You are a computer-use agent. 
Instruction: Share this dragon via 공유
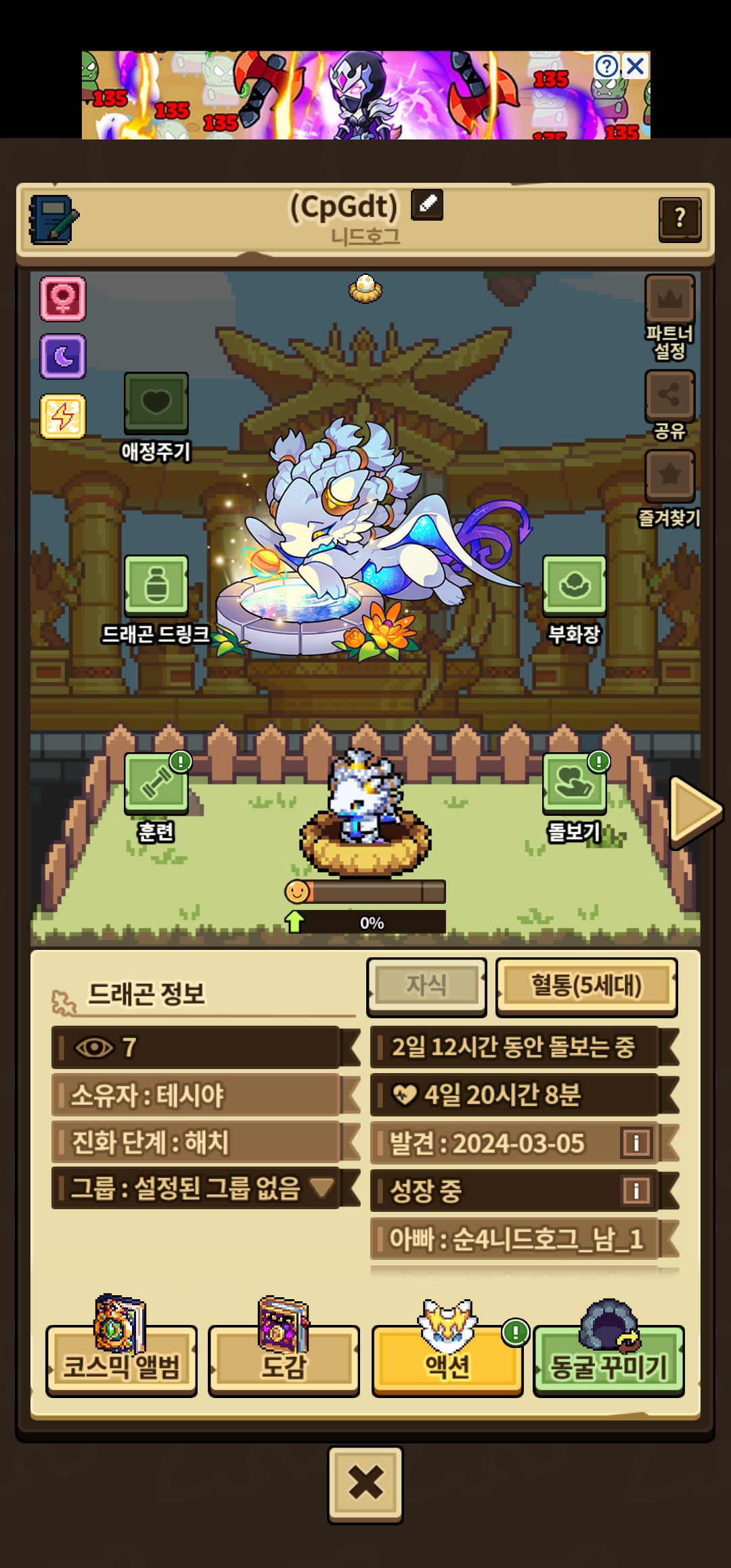tap(669, 395)
